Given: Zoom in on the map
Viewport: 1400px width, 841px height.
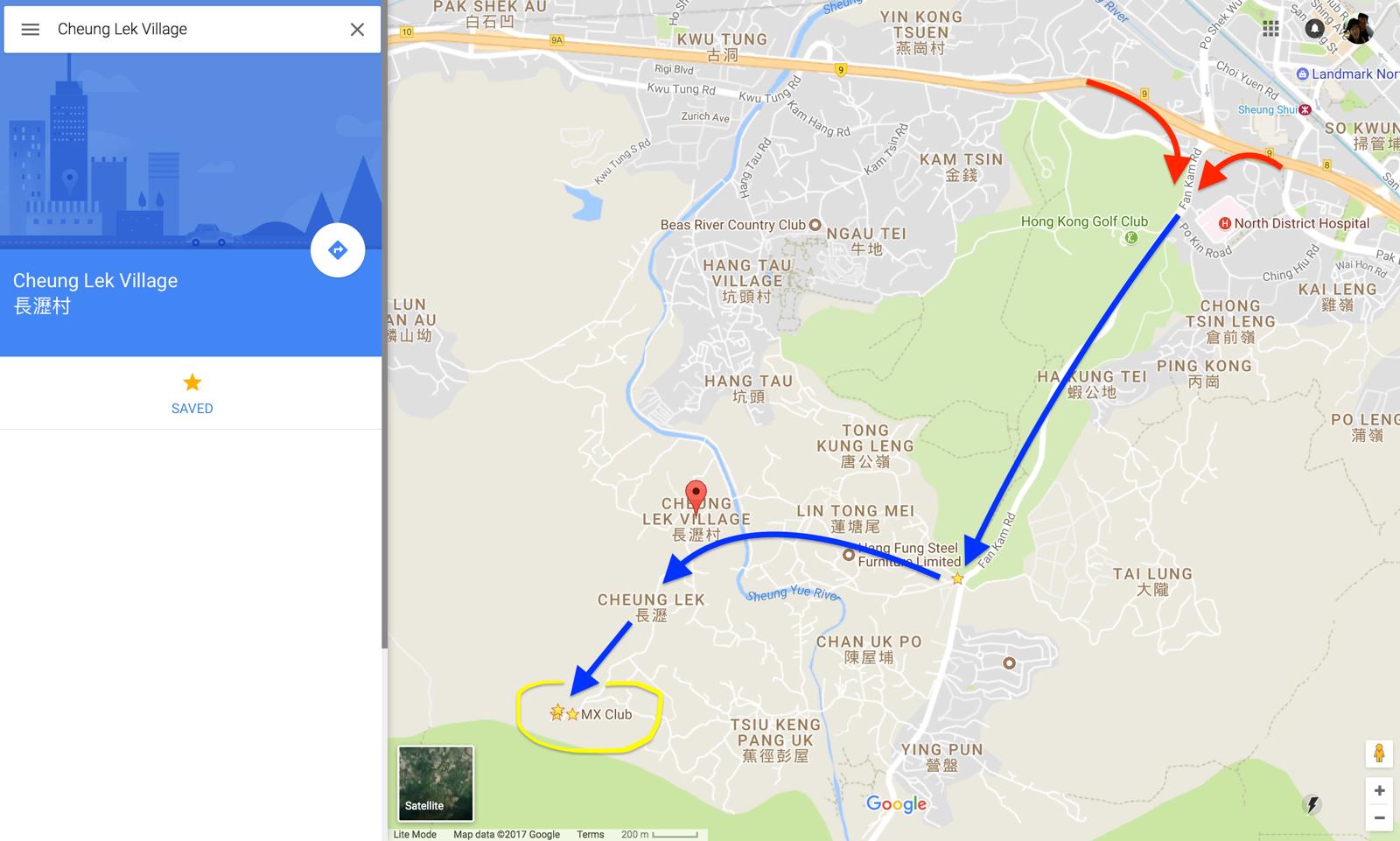Looking at the screenshot, I should coord(1379,790).
